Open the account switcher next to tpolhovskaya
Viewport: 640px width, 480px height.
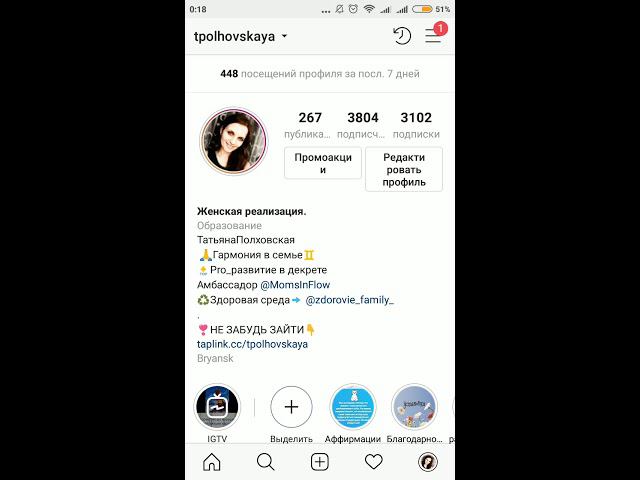(x=284, y=37)
